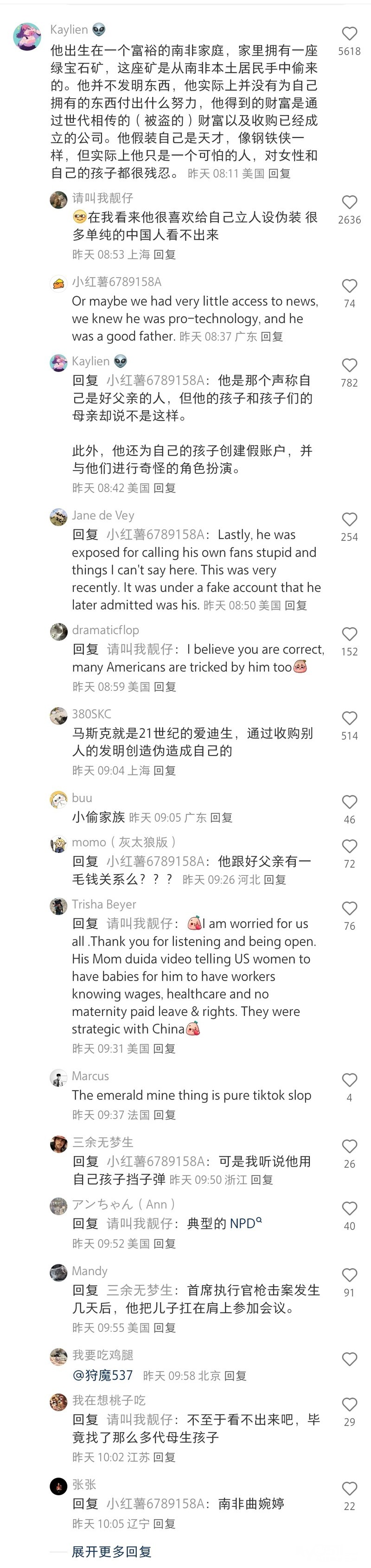Like 请叫我靓仔's comment
This screenshot has height=1568, width=371.
349,202
